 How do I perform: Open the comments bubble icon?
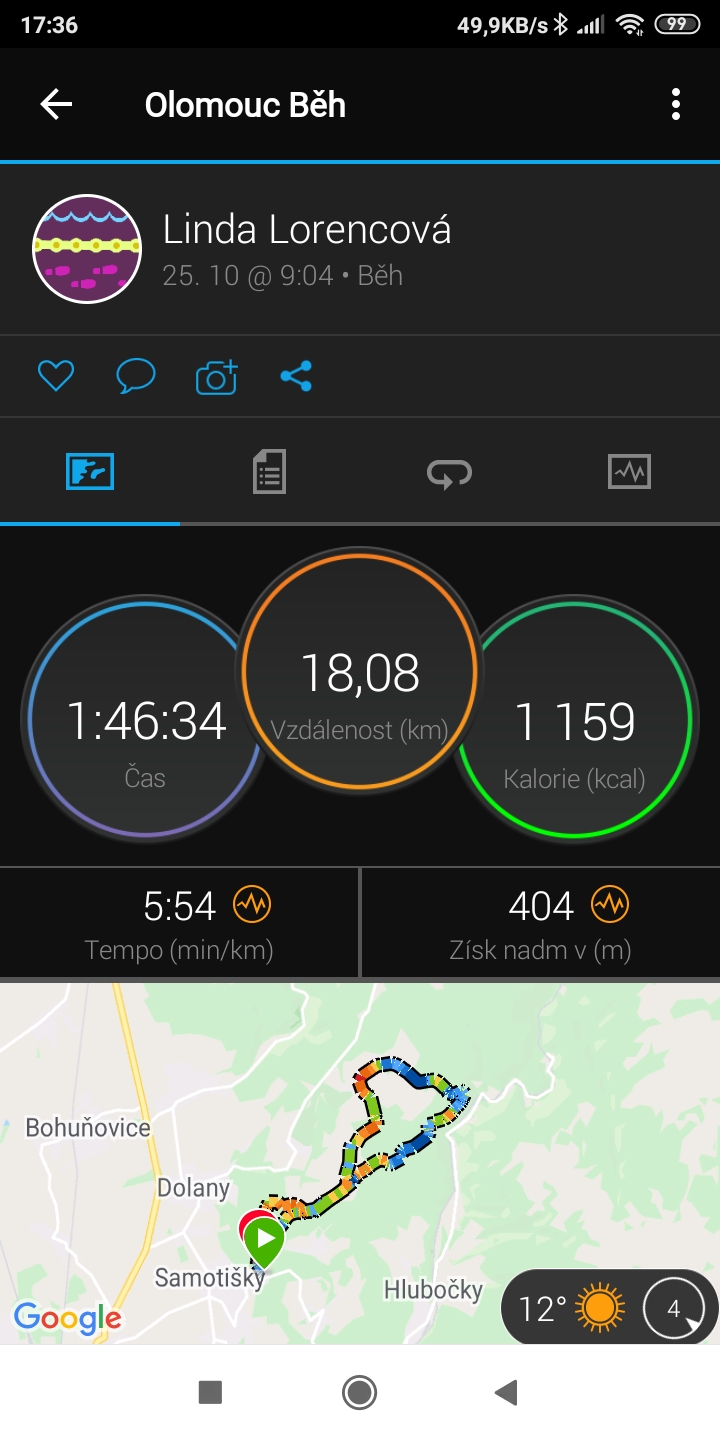coord(135,376)
